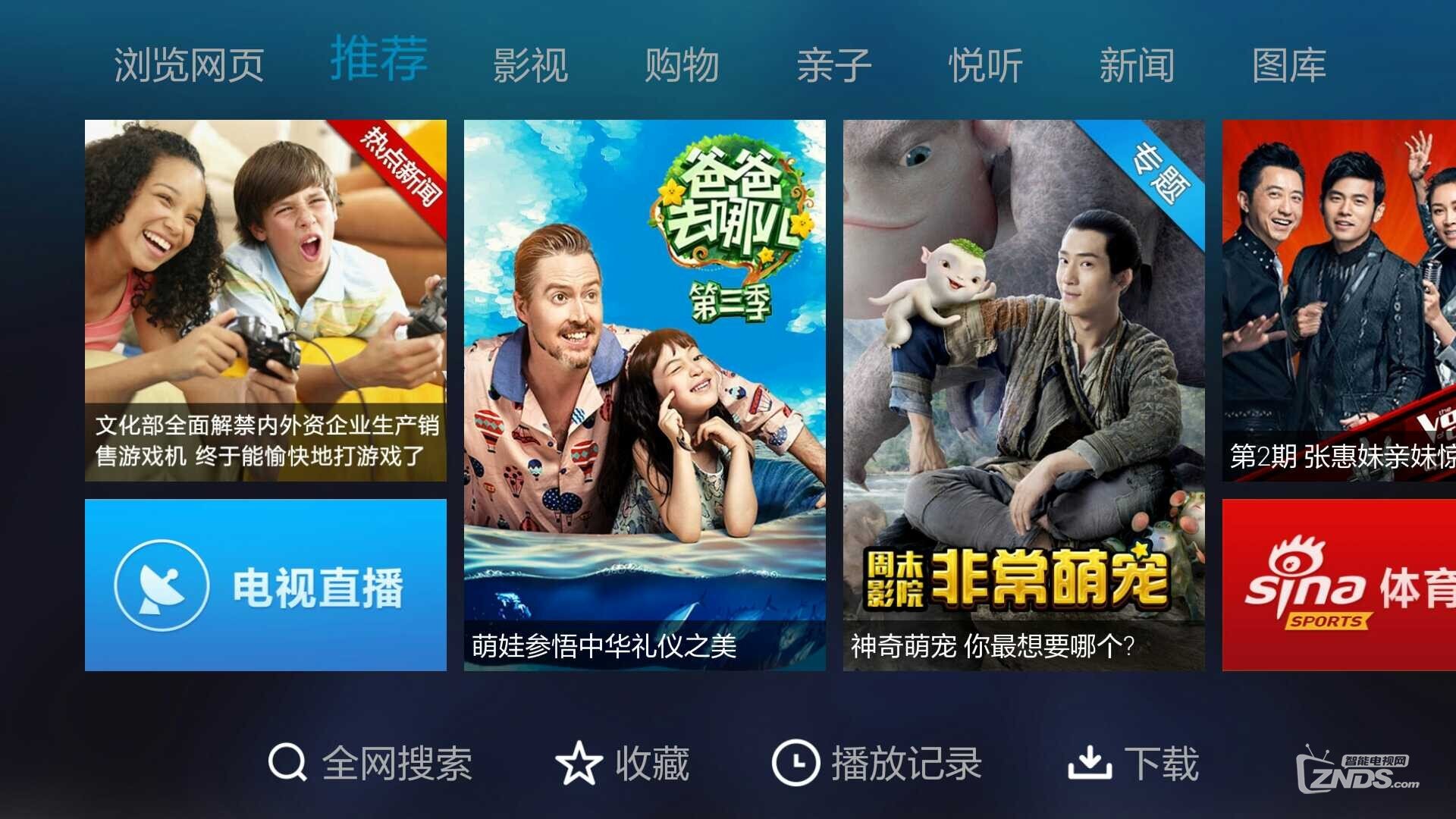1456x819 pixels.
Task: Go to the 购物 tab
Action: coord(682,65)
